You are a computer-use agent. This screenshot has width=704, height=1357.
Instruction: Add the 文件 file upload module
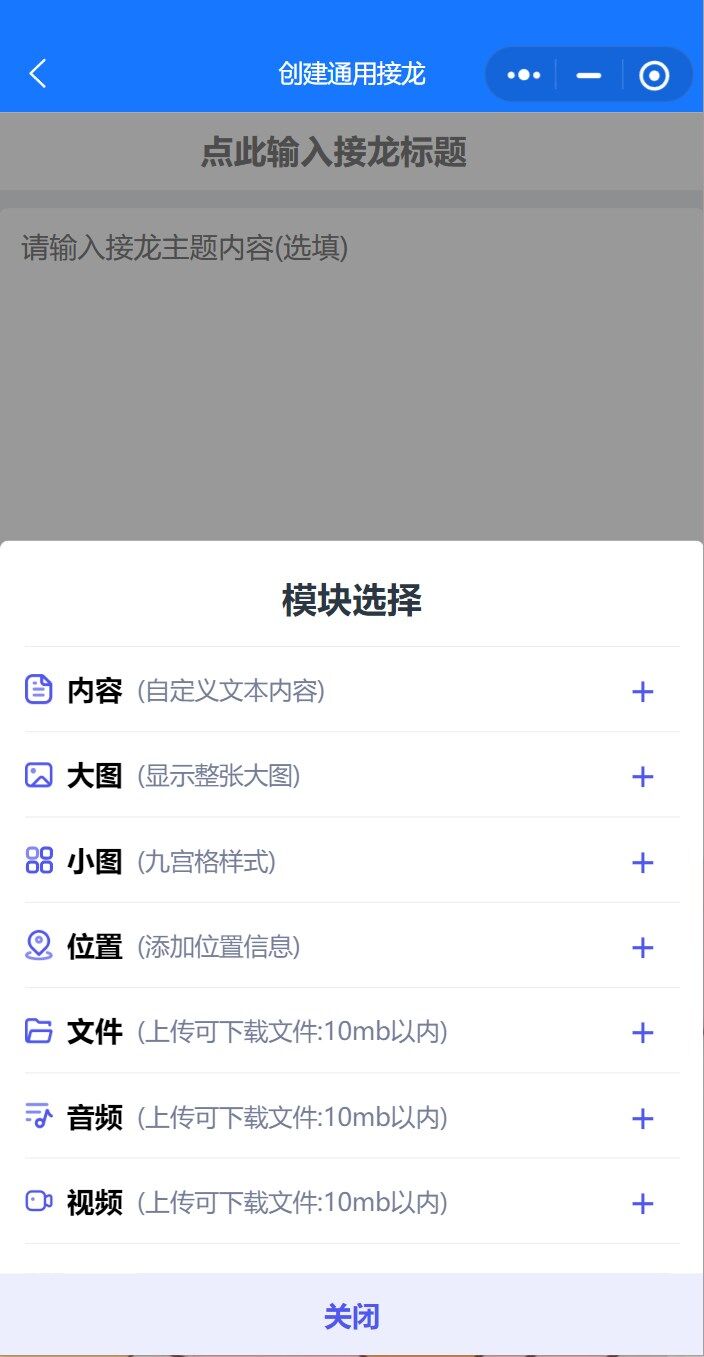642,1032
